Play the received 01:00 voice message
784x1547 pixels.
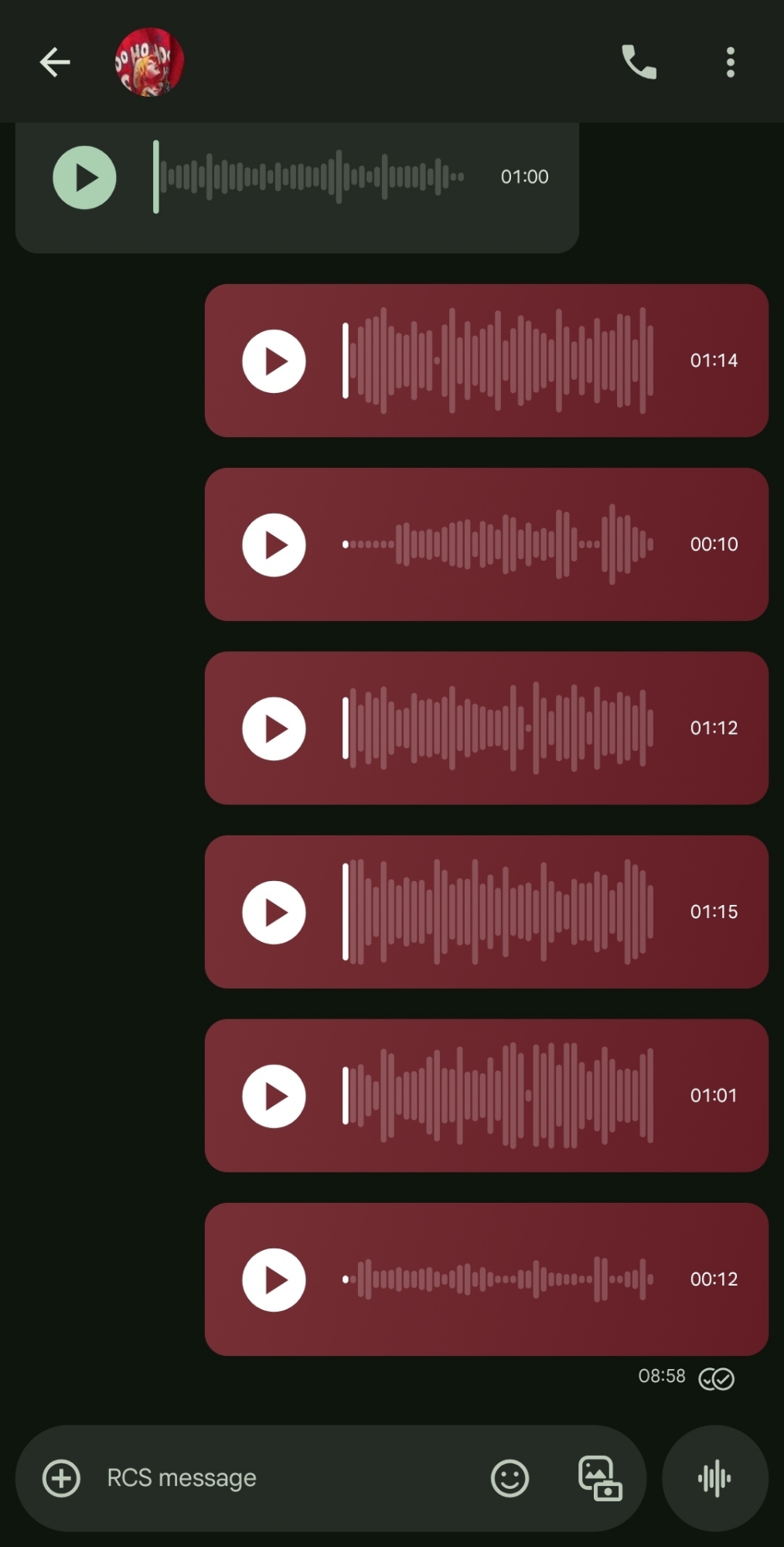(x=85, y=177)
